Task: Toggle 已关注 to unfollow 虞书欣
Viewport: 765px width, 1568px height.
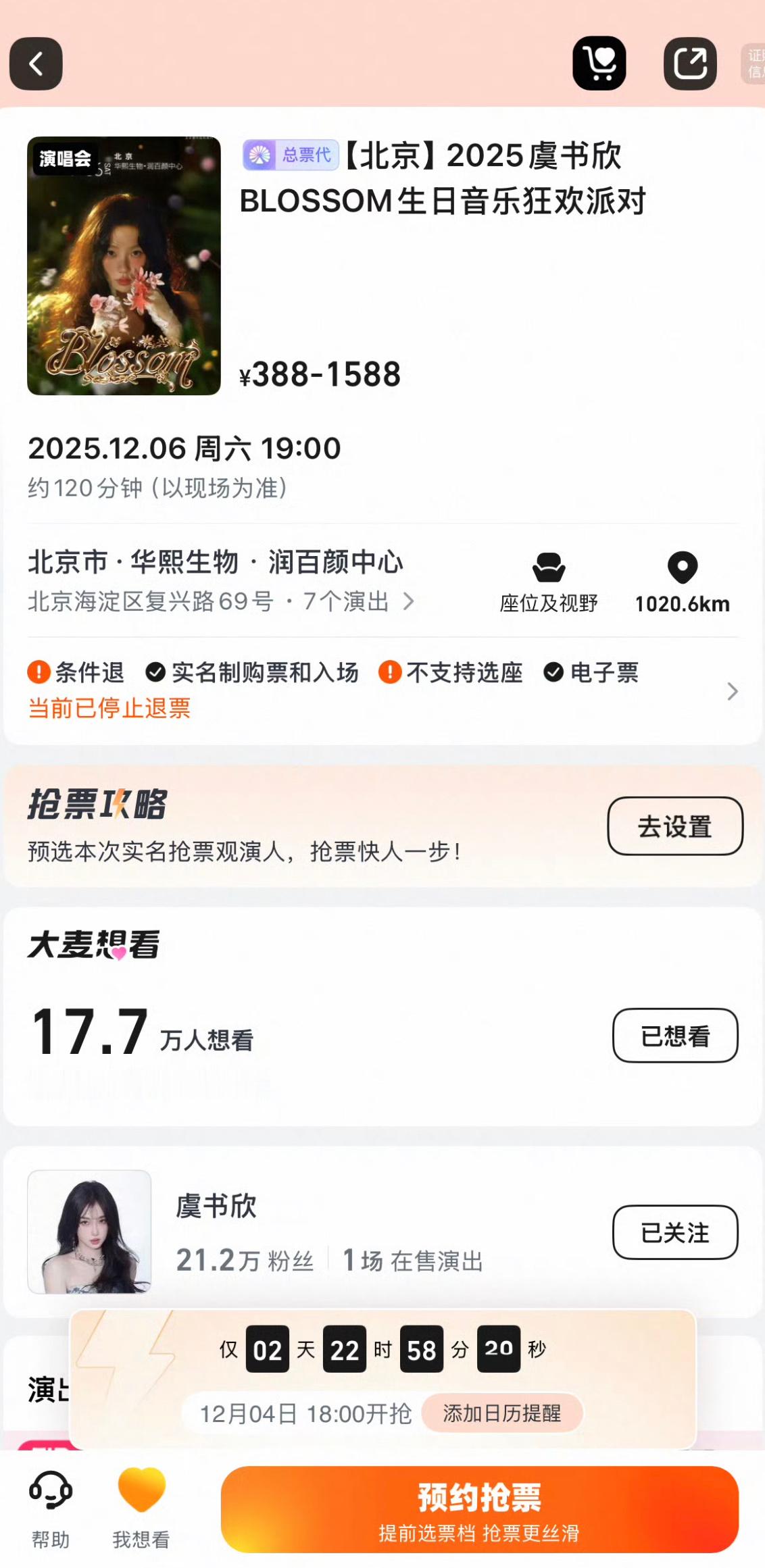Action: (674, 1232)
